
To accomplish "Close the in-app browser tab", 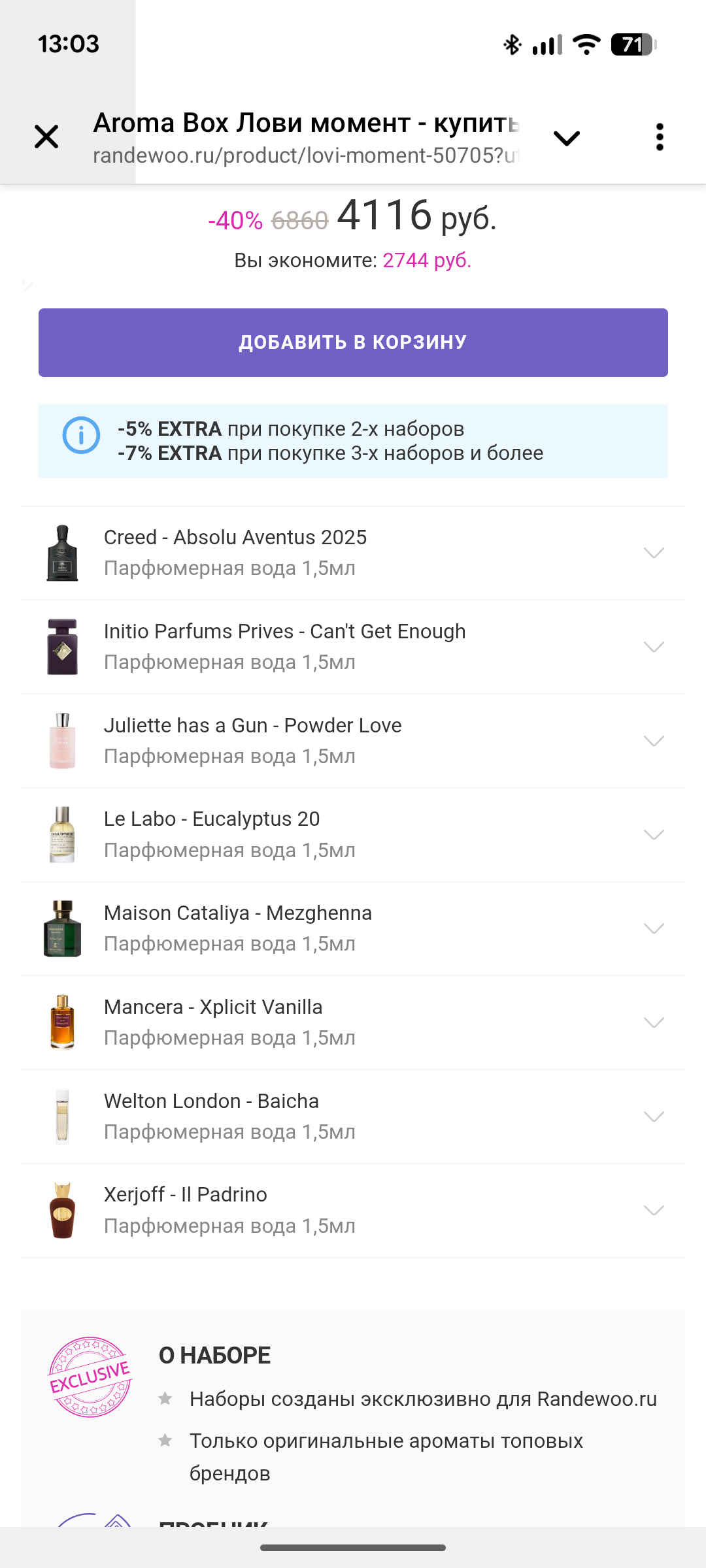I will 46,137.
